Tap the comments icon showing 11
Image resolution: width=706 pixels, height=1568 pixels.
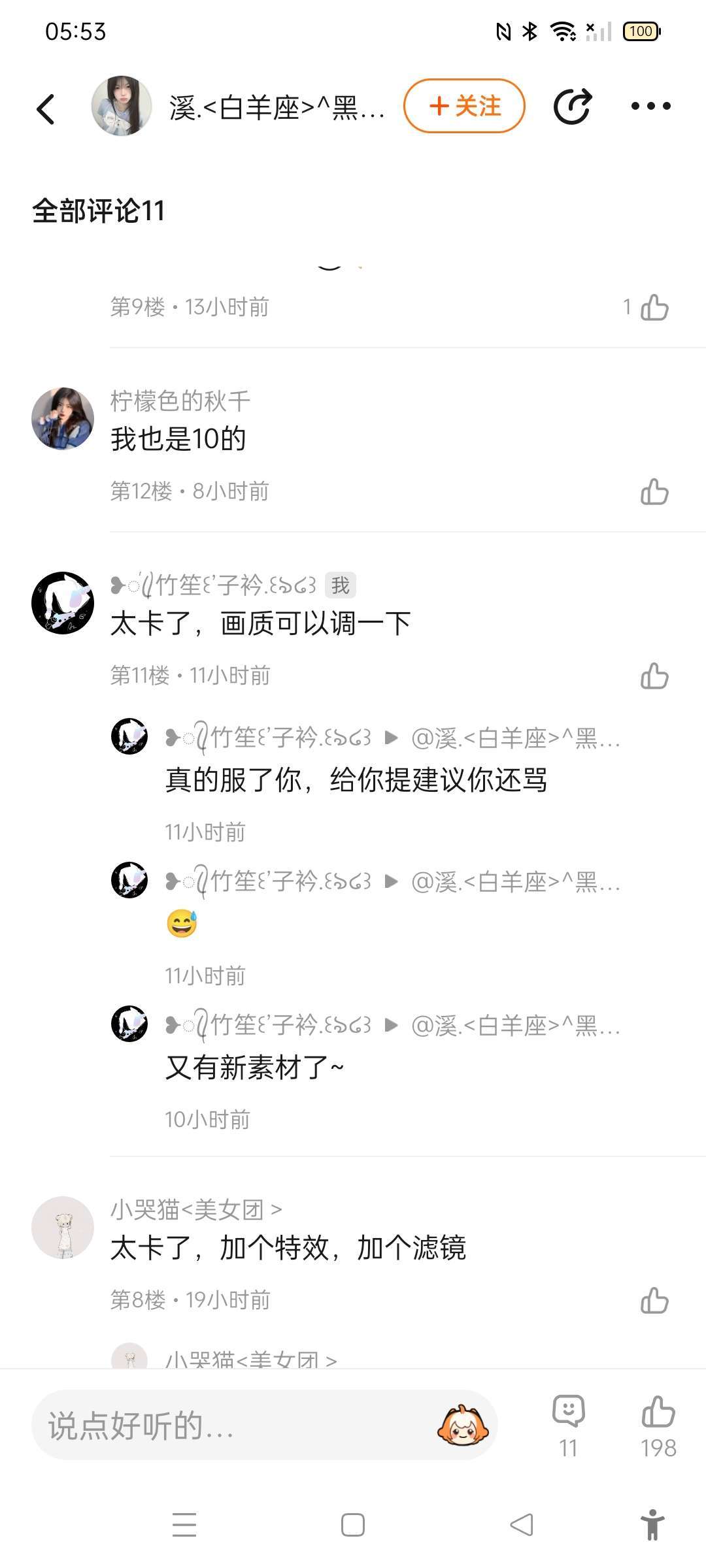(568, 1425)
